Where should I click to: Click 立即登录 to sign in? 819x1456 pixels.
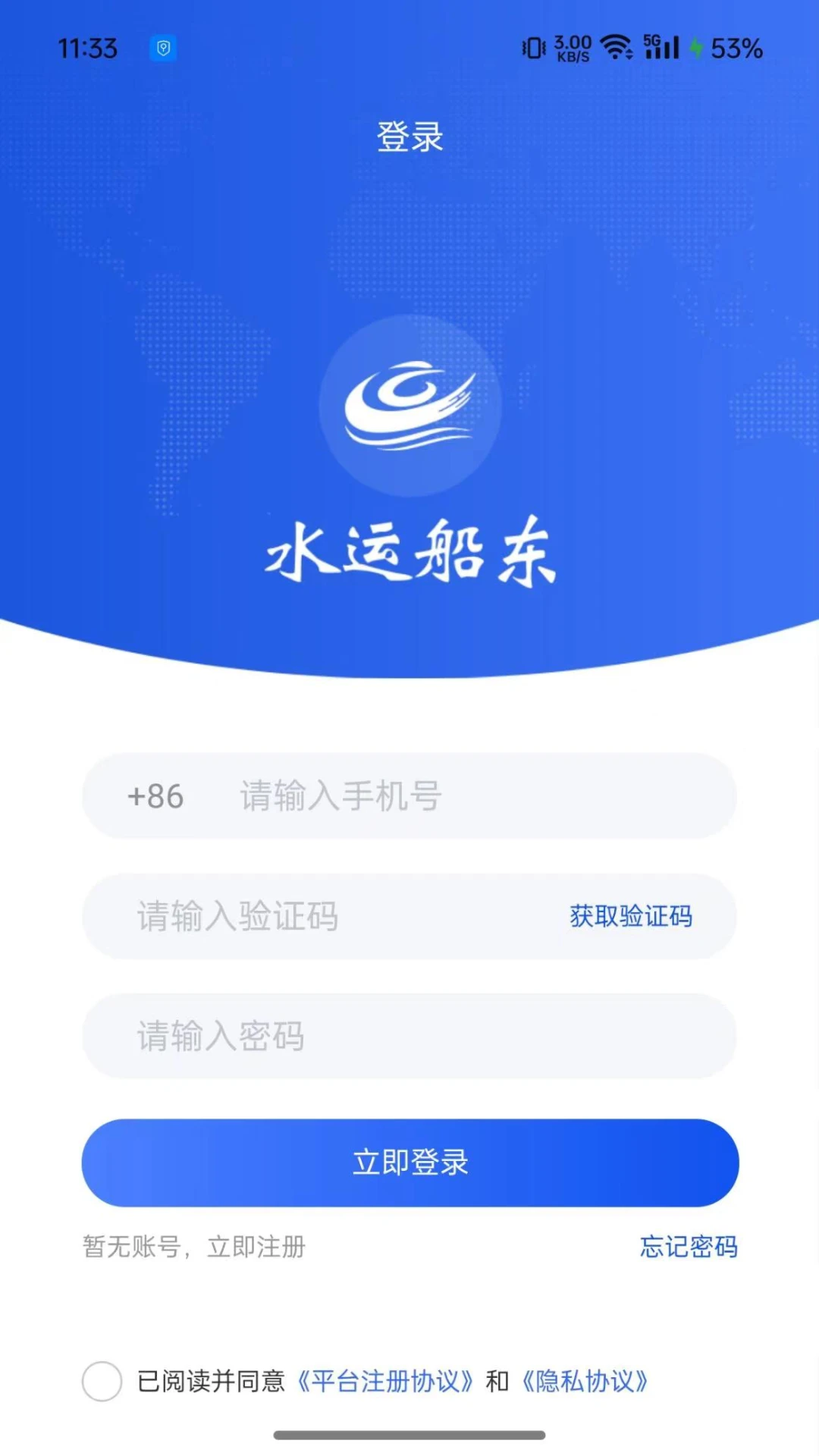point(409,1163)
